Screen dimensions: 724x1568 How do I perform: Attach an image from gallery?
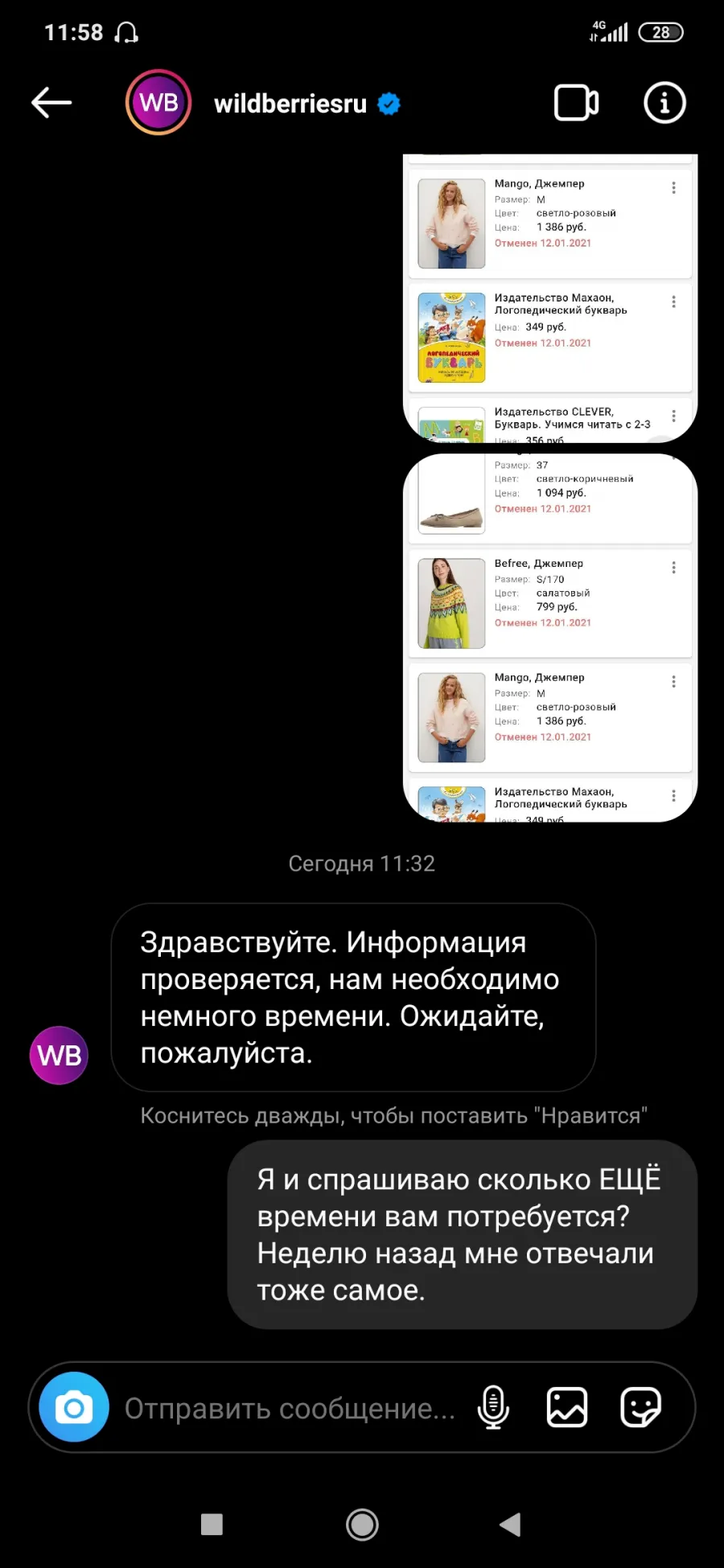pyautogui.click(x=567, y=1407)
